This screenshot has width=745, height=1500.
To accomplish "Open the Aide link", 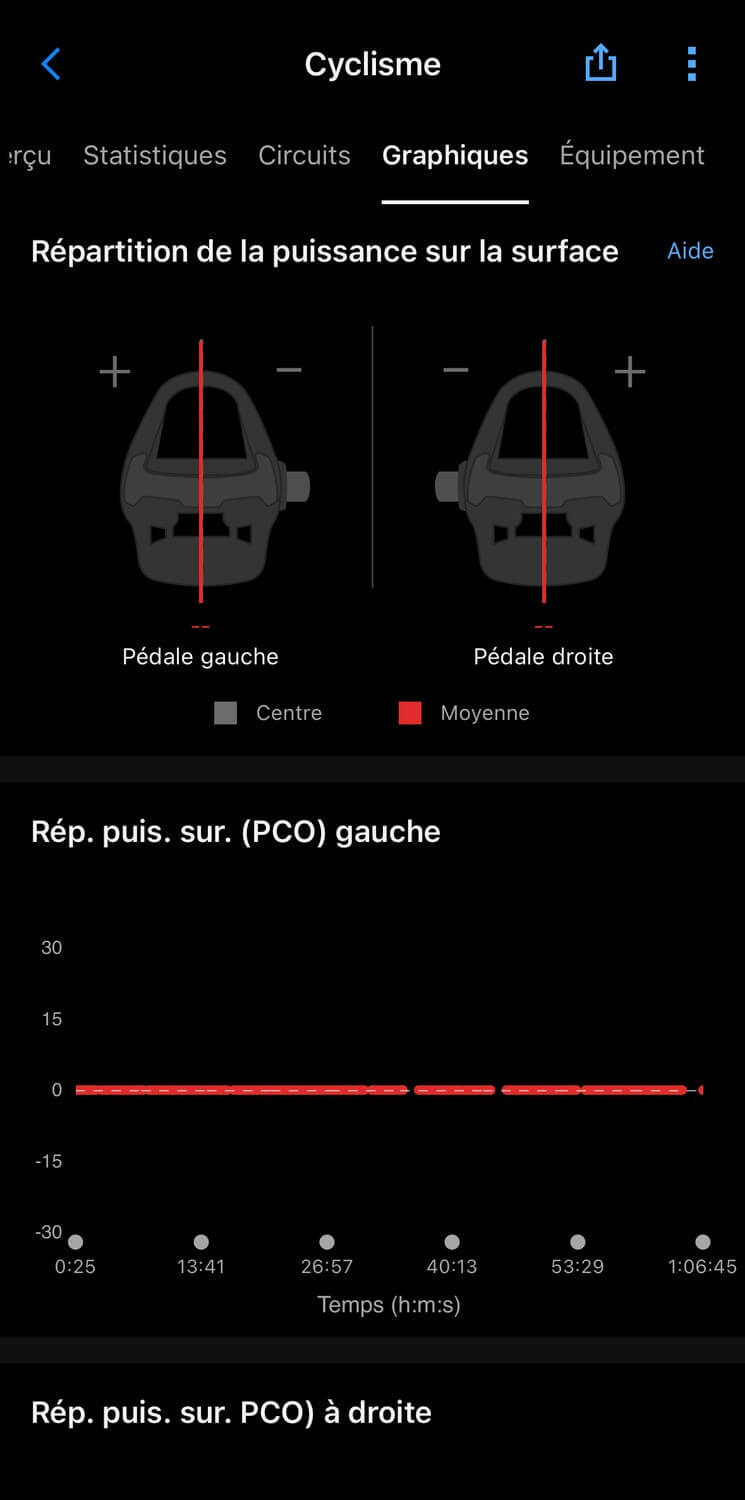I will 690,251.
